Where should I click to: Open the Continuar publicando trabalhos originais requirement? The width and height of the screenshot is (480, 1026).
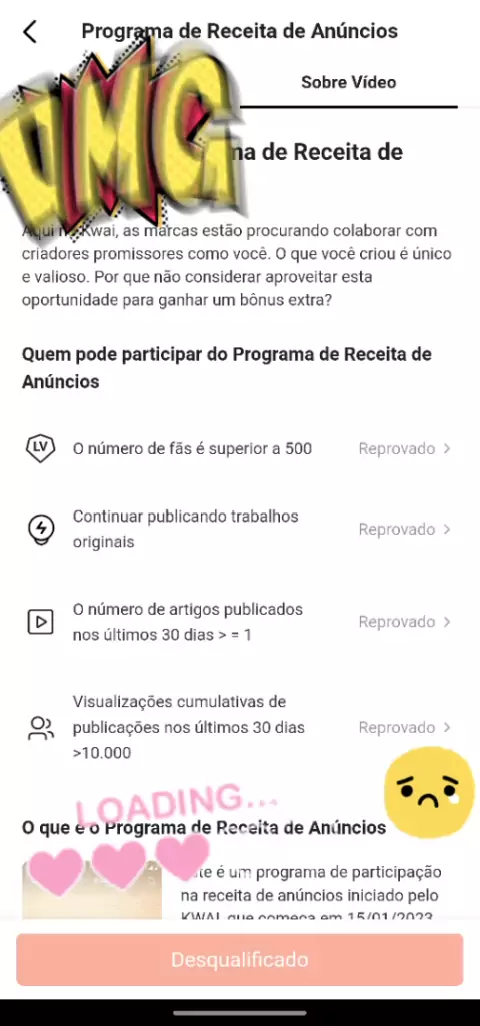[x=239, y=529]
